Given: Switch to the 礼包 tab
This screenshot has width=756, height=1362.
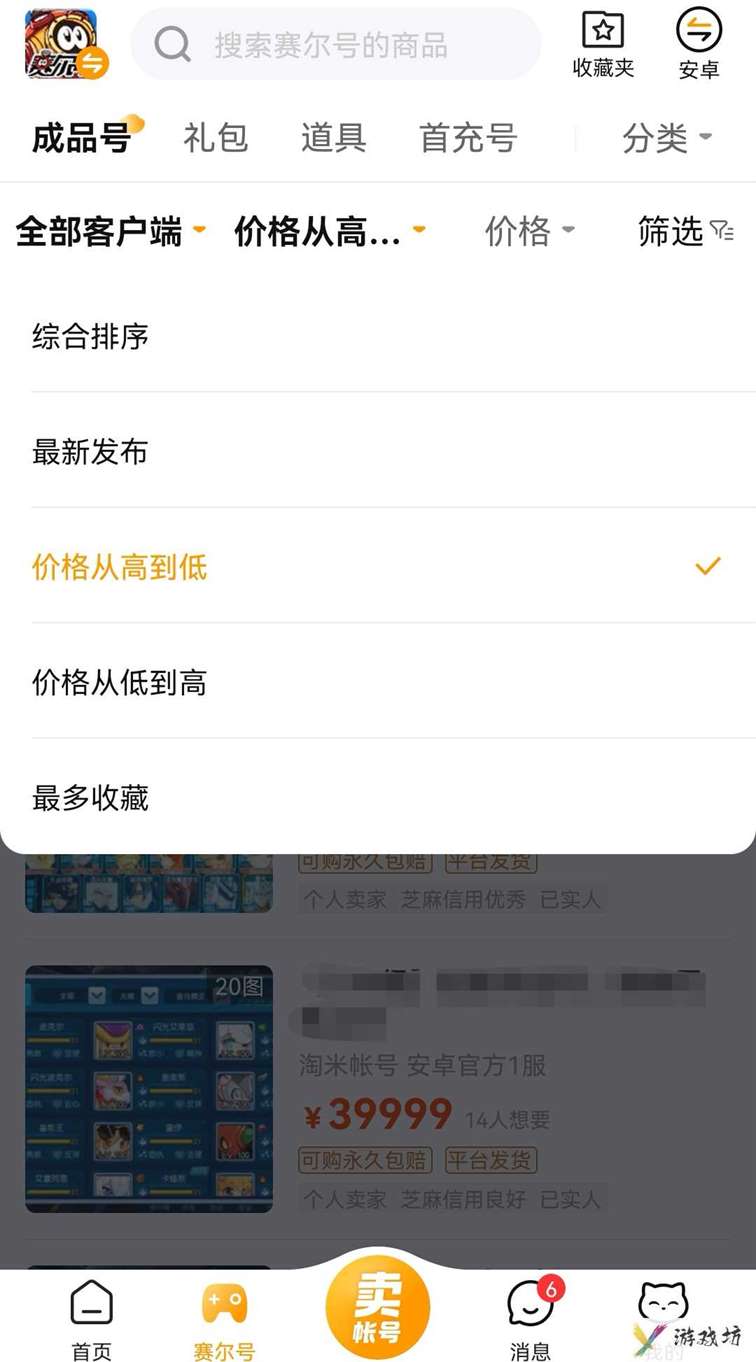Looking at the screenshot, I should [x=215, y=138].
